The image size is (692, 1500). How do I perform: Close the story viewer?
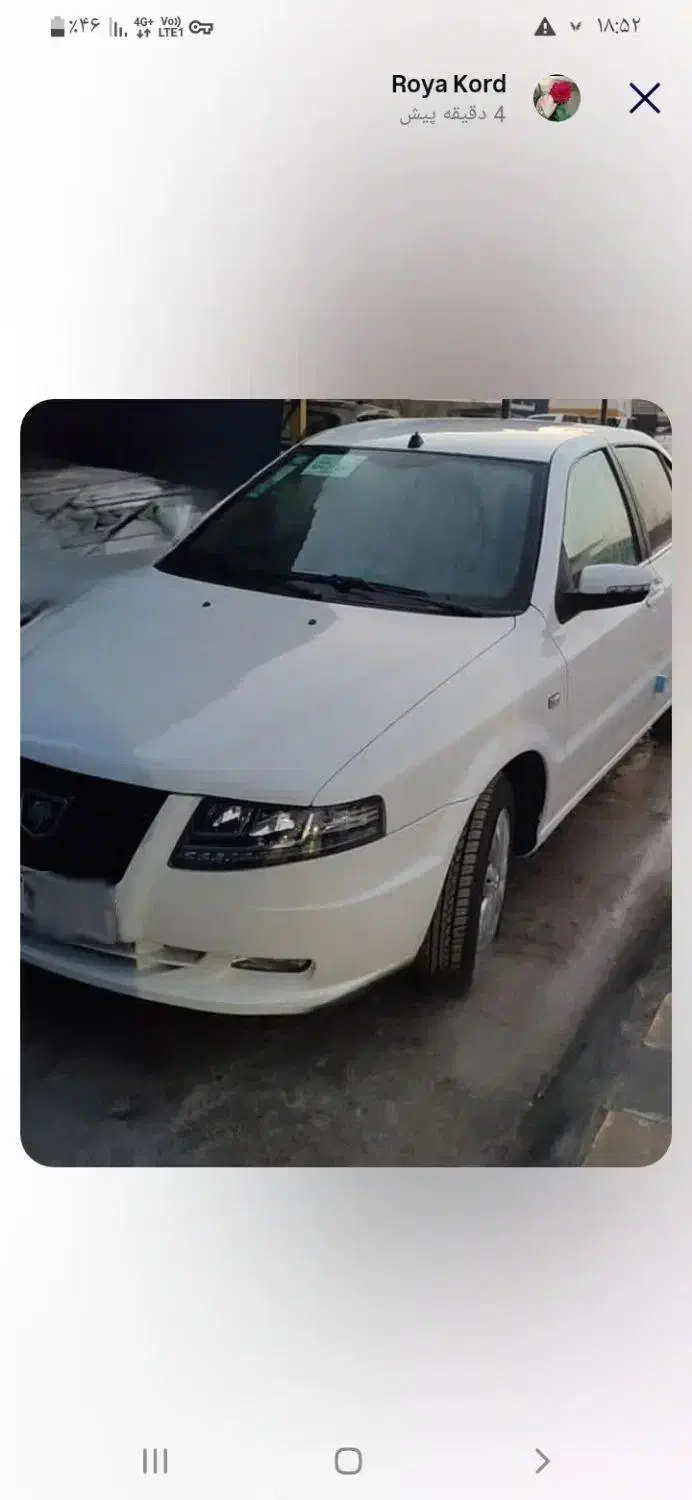[x=645, y=98]
